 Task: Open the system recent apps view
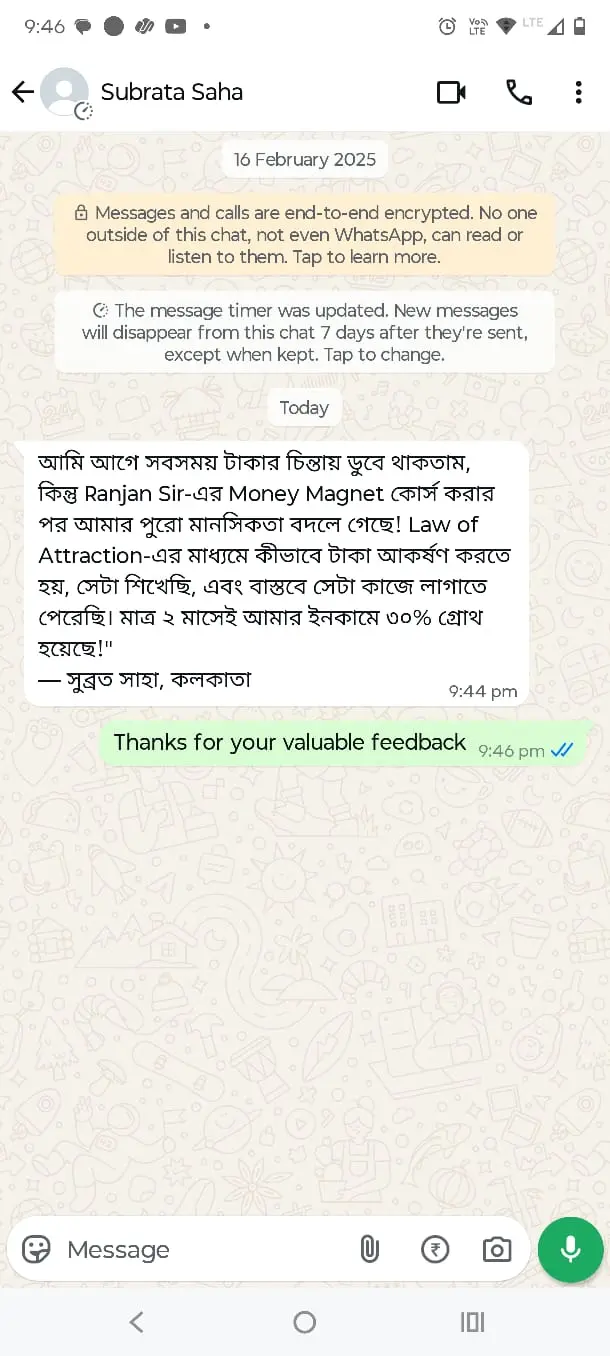[472, 1322]
